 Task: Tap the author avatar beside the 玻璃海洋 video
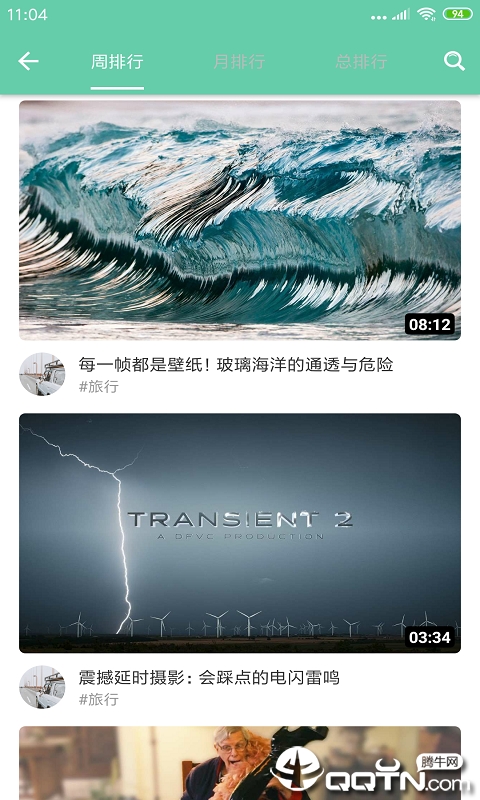pyautogui.click(x=42, y=374)
